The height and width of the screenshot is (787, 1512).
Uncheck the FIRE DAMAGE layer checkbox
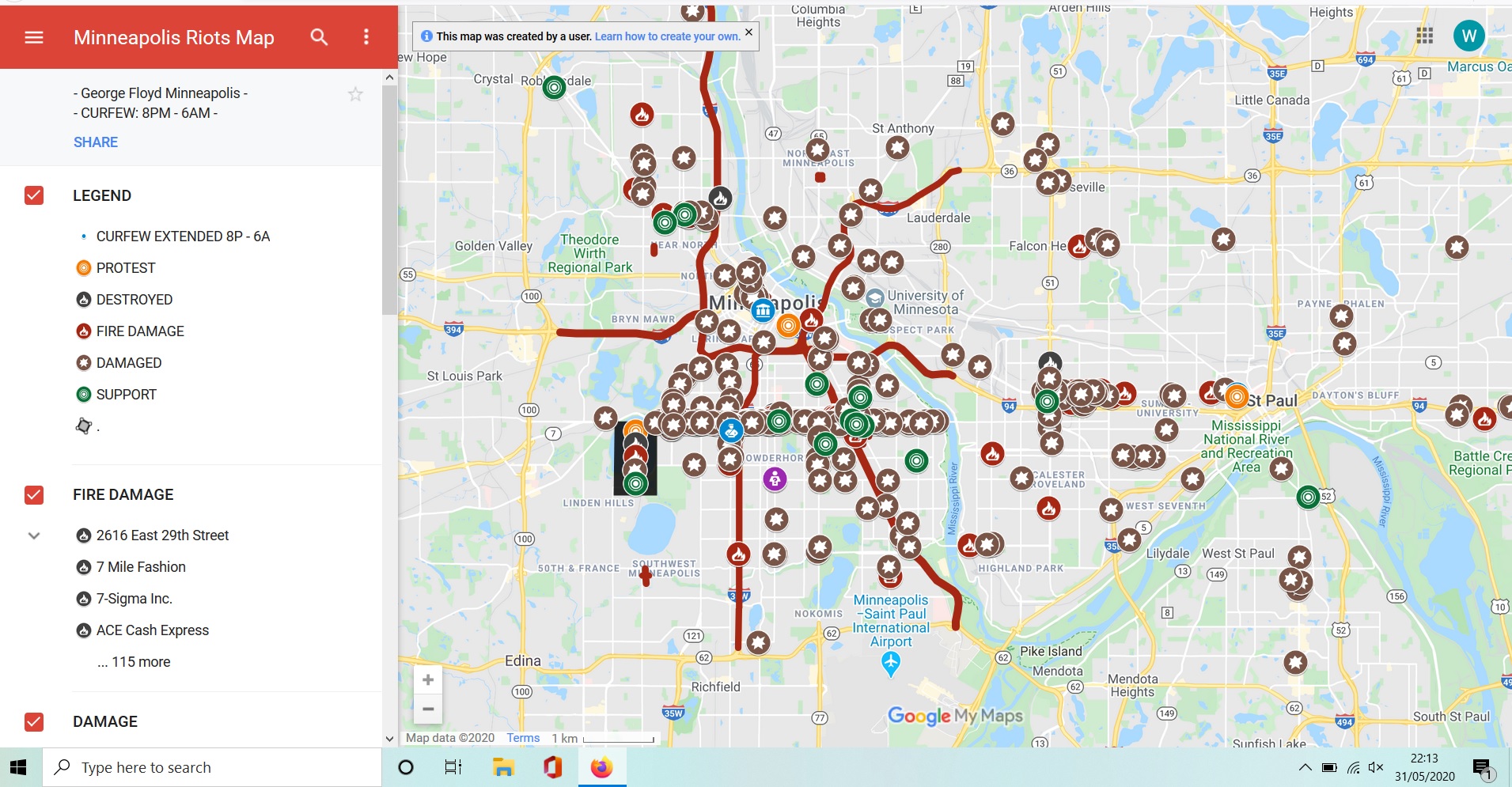[x=34, y=495]
